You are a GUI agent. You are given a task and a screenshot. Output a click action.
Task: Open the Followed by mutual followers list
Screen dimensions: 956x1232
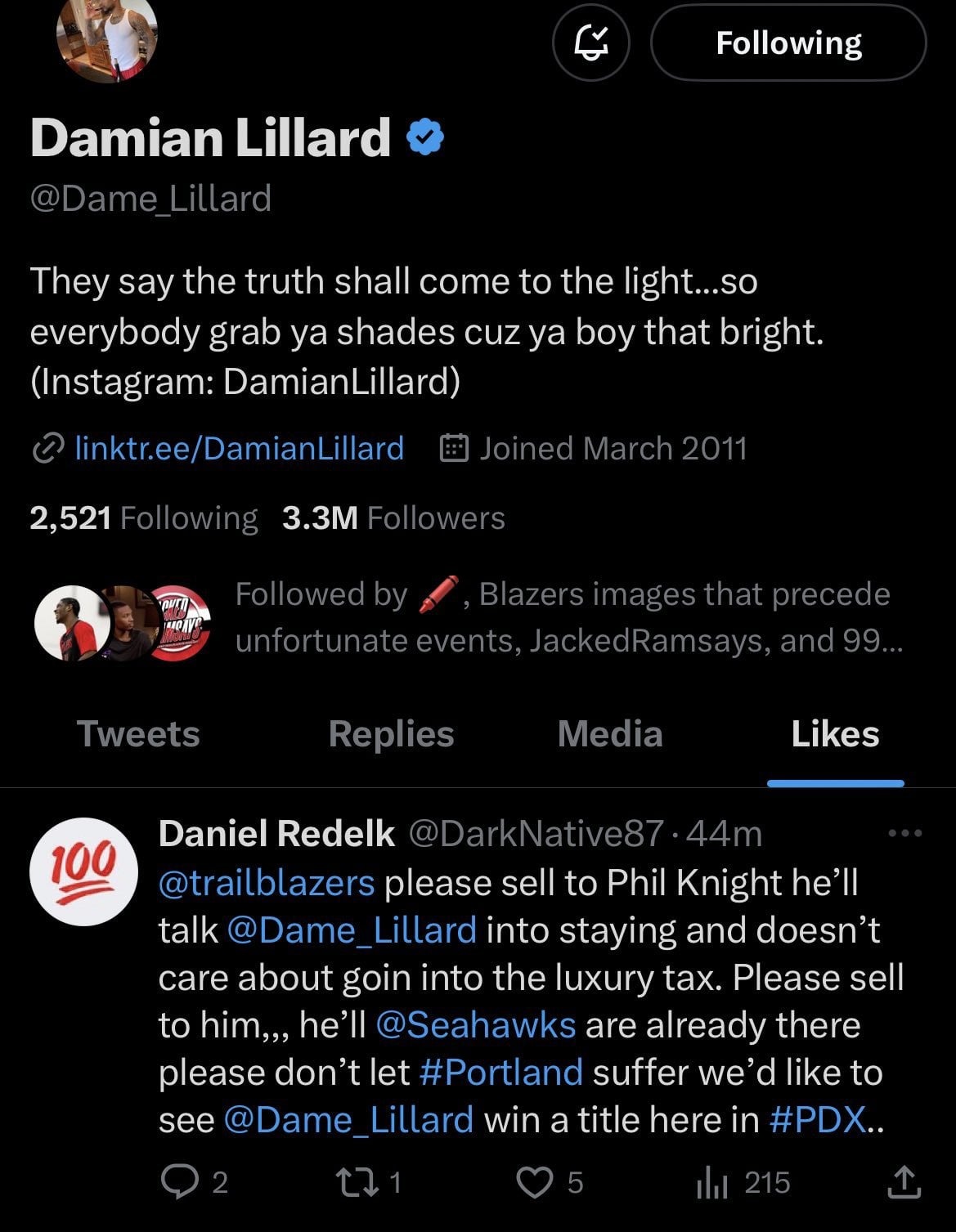(562, 616)
